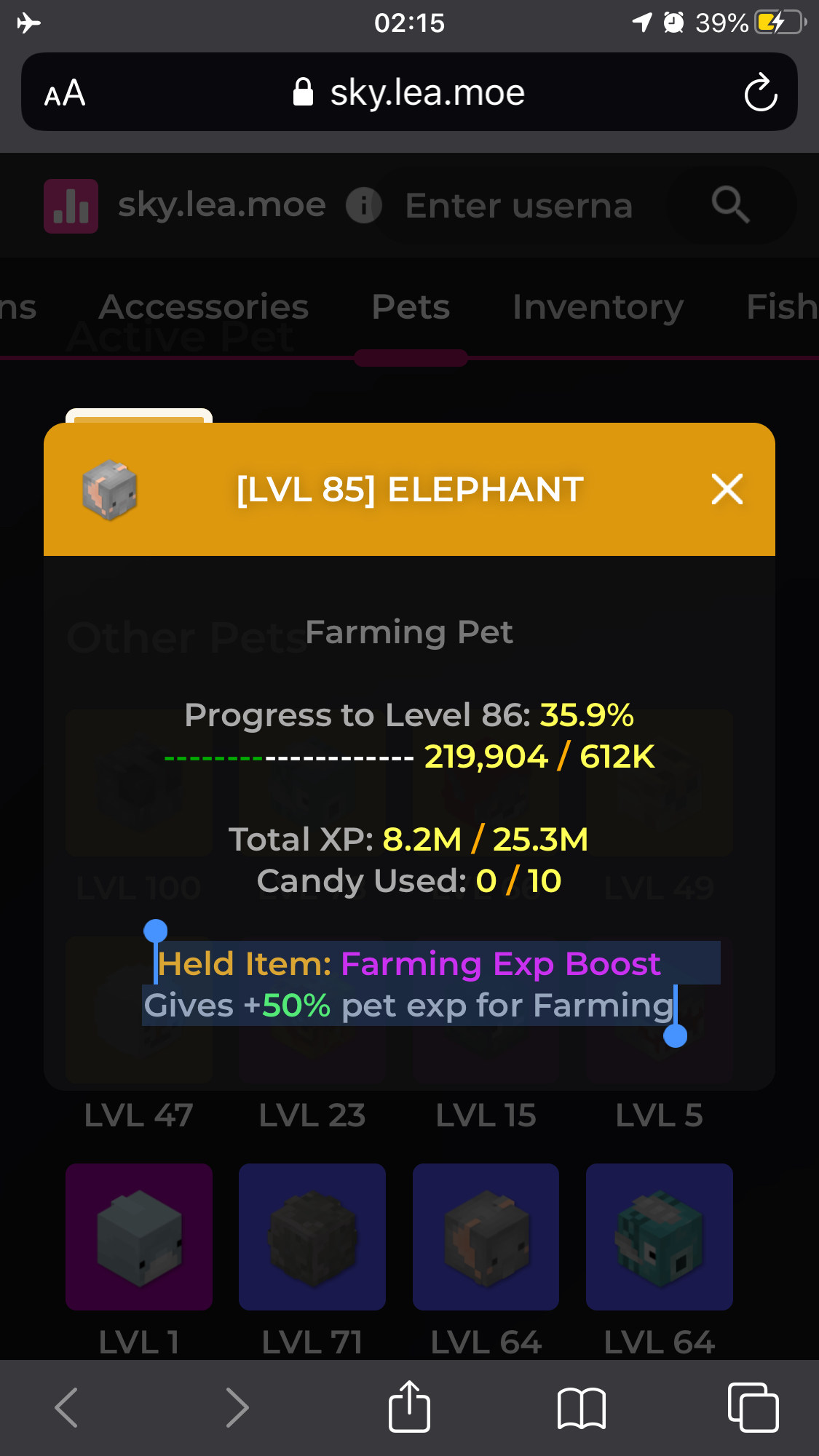Switch to the Accessories tab
This screenshot has width=819, height=1456.
click(x=204, y=307)
